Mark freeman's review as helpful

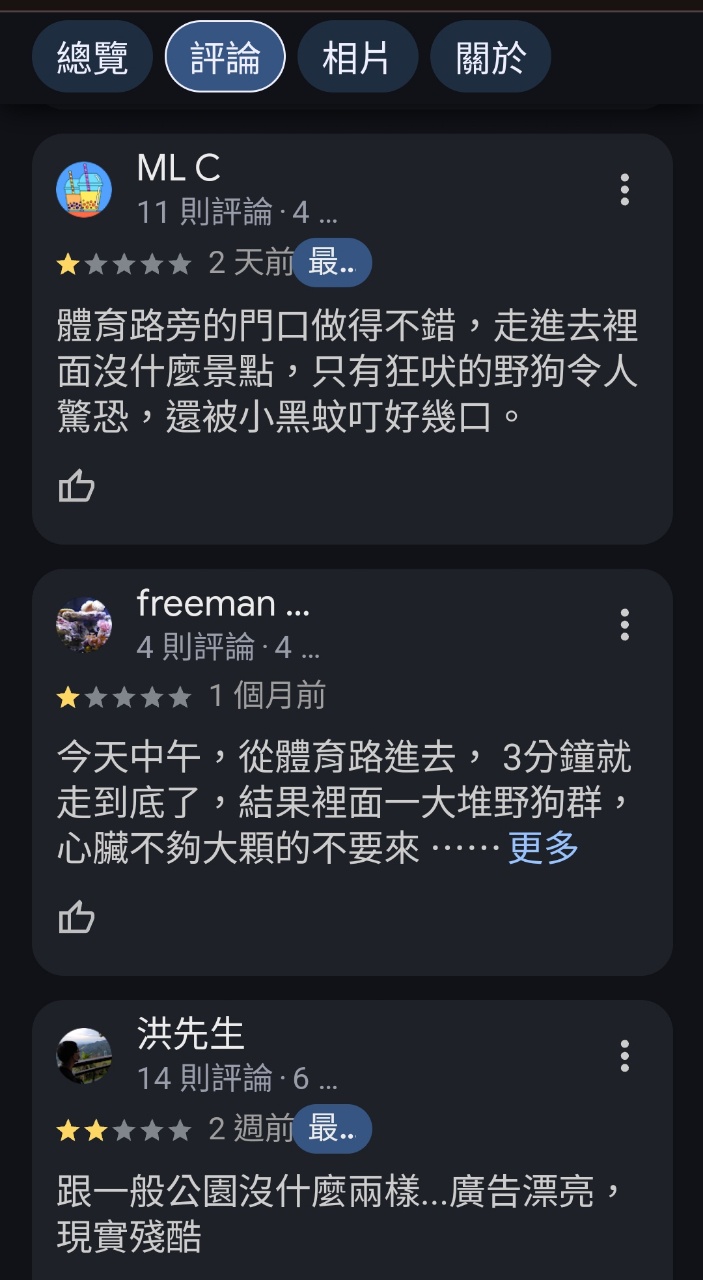(x=77, y=917)
